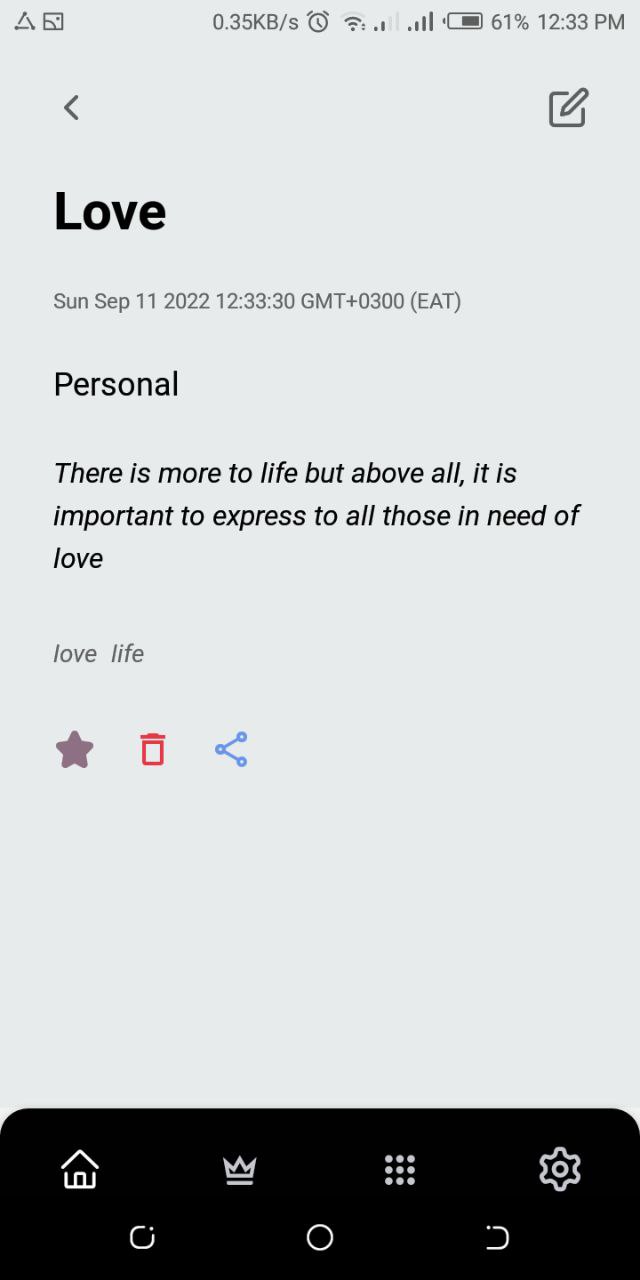Share the Love note
640x1280 pixels.
pos(231,749)
